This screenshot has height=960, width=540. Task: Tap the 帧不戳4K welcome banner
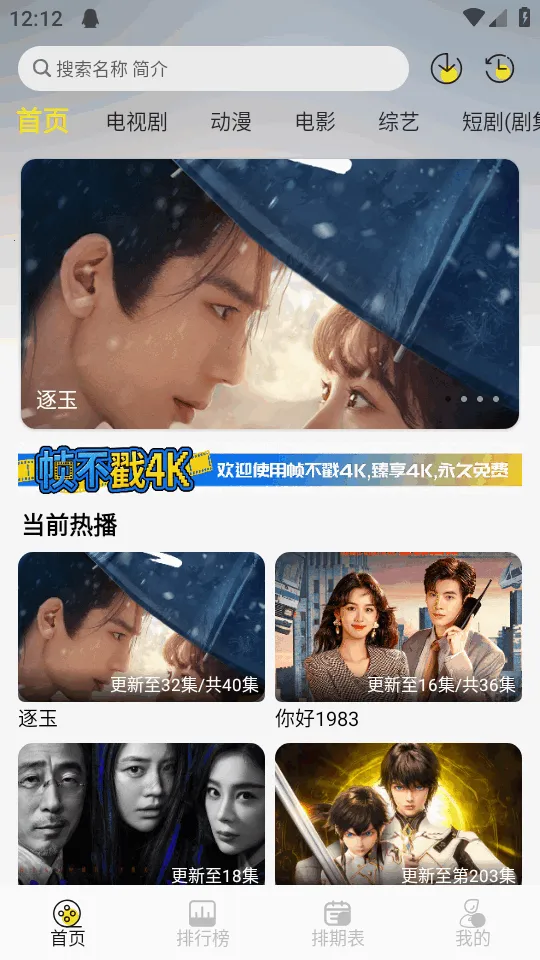tap(270, 470)
